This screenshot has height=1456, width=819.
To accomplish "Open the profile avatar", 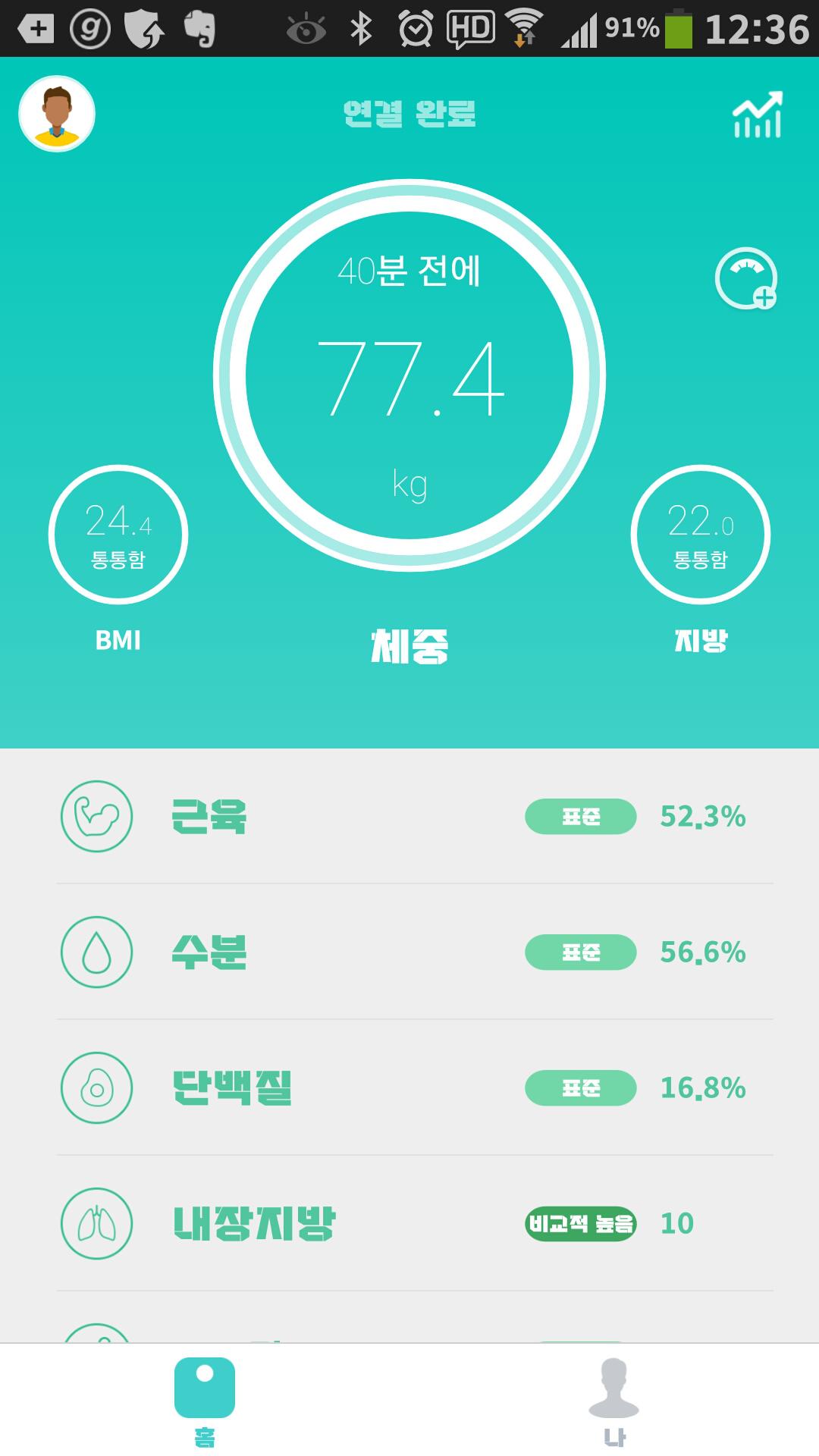I will click(x=57, y=114).
